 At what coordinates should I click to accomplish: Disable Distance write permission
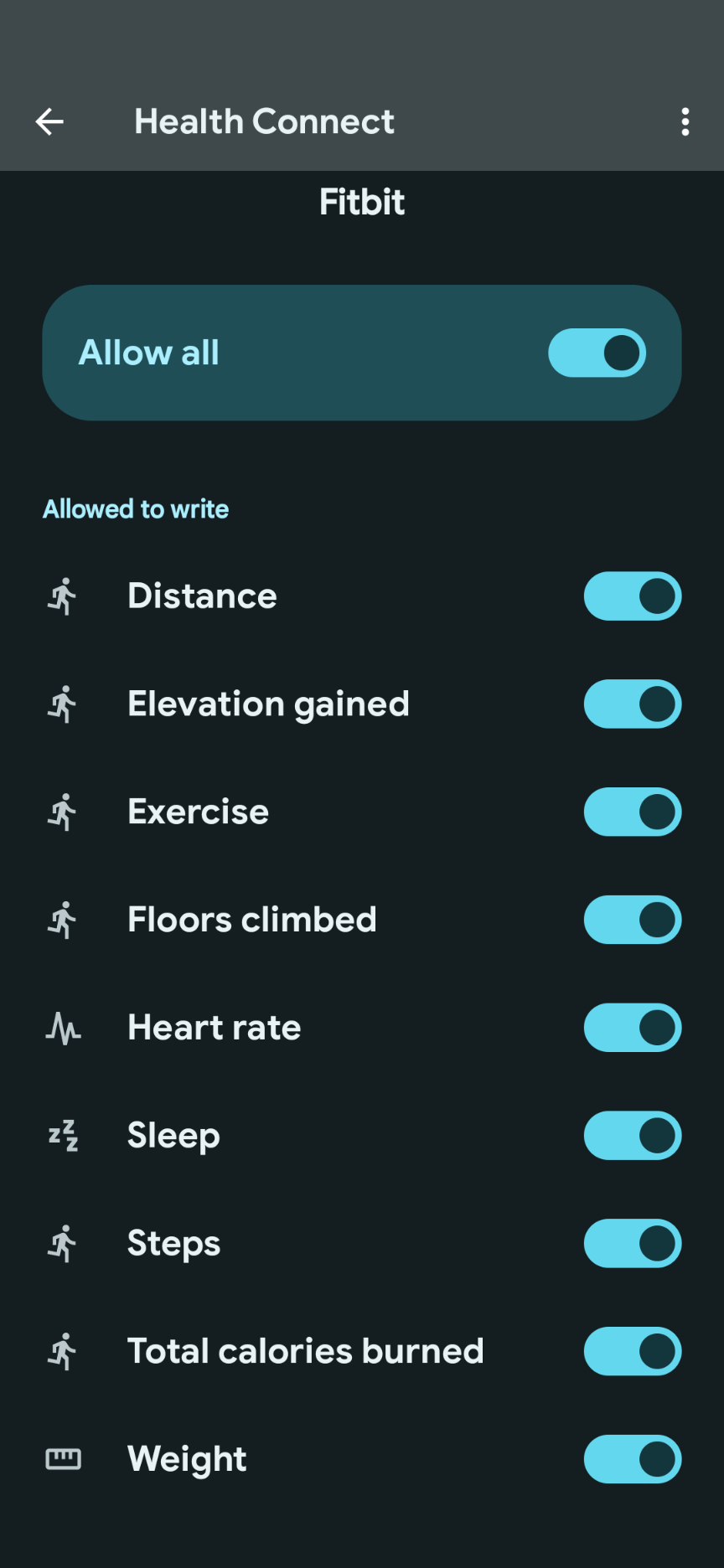pyautogui.click(x=632, y=596)
